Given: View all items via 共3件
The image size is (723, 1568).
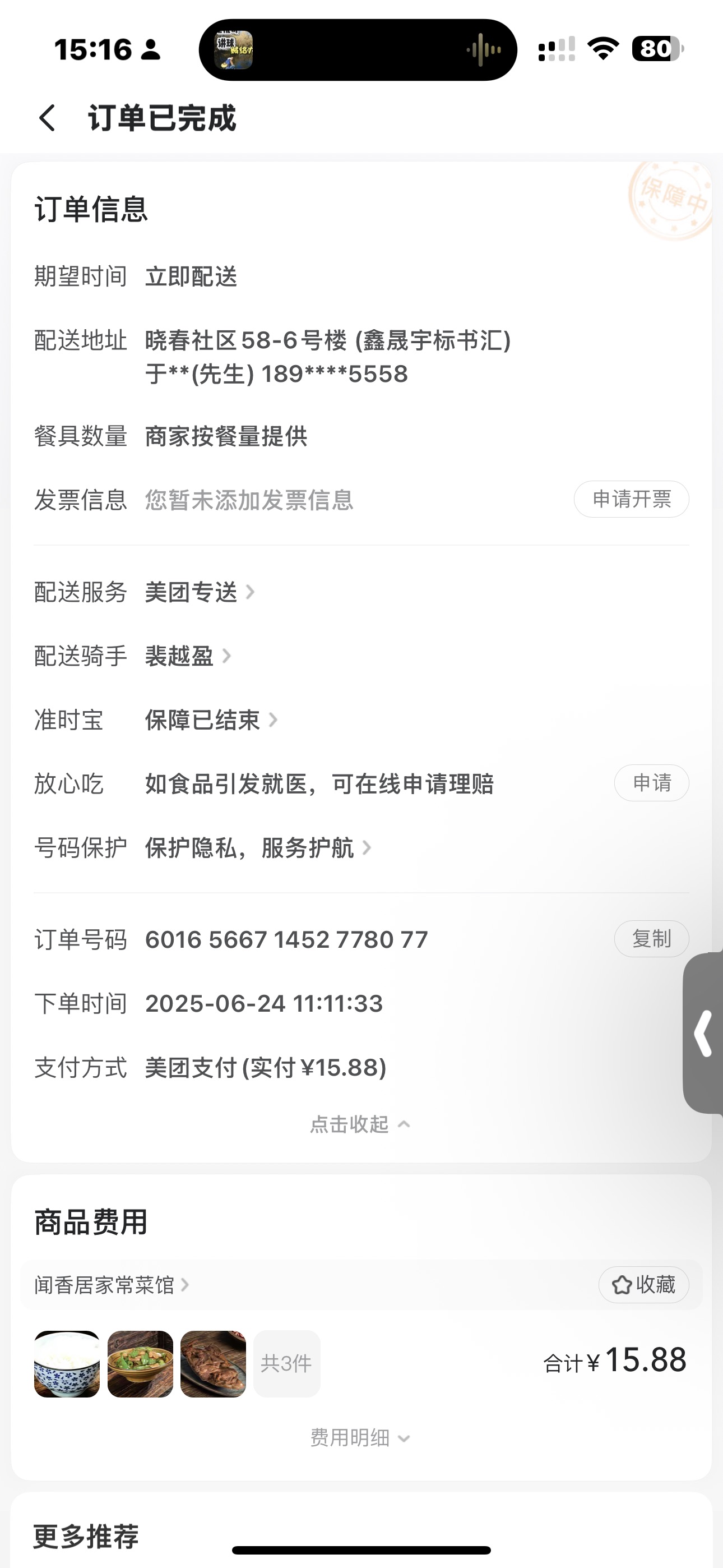Looking at the screenshot, I should (286, 1364).
